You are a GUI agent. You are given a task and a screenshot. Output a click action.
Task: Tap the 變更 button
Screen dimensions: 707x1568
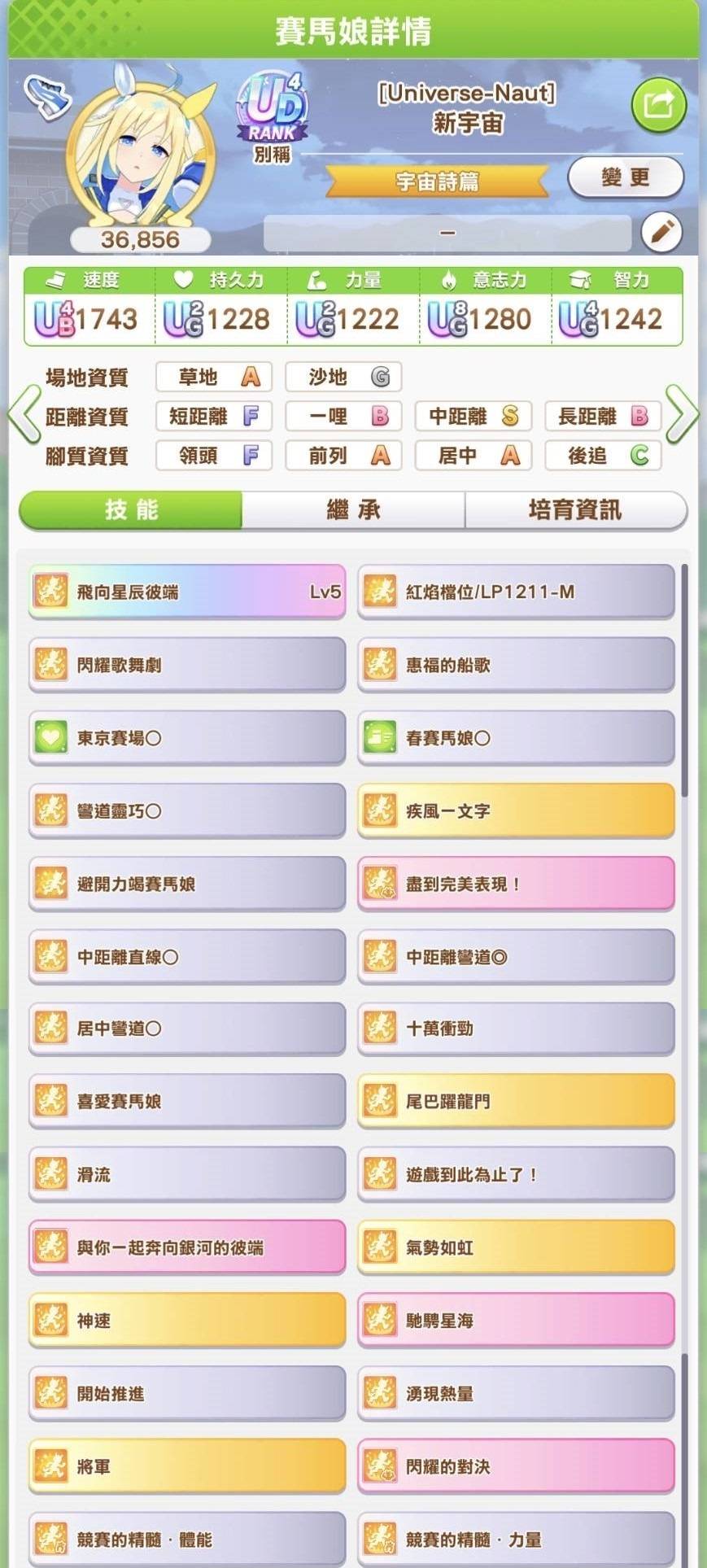pyautogui.click(x=625, y=177)
